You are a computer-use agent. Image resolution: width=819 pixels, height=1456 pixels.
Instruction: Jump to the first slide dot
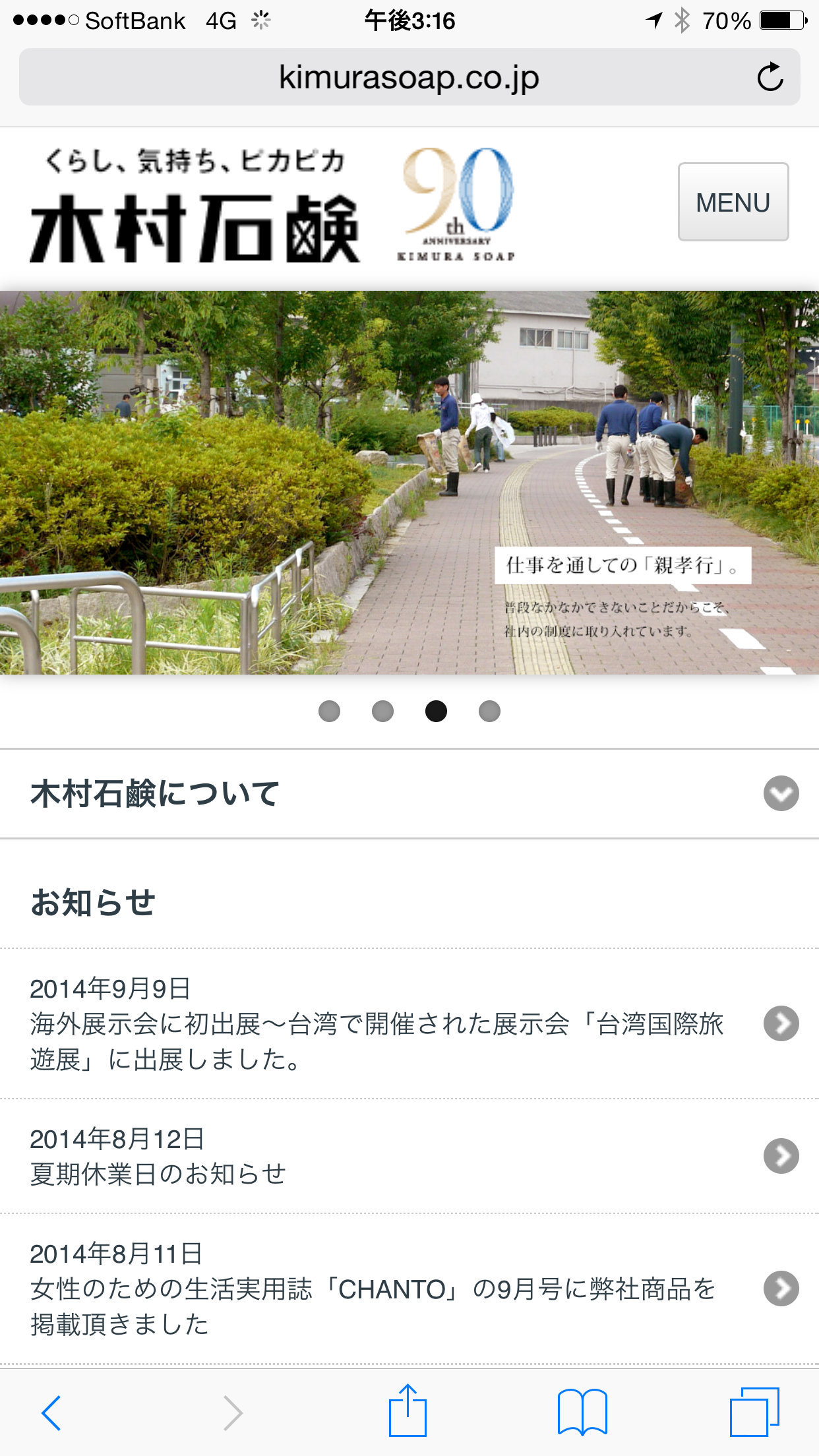pyautogui.click(x=329, y=711)
